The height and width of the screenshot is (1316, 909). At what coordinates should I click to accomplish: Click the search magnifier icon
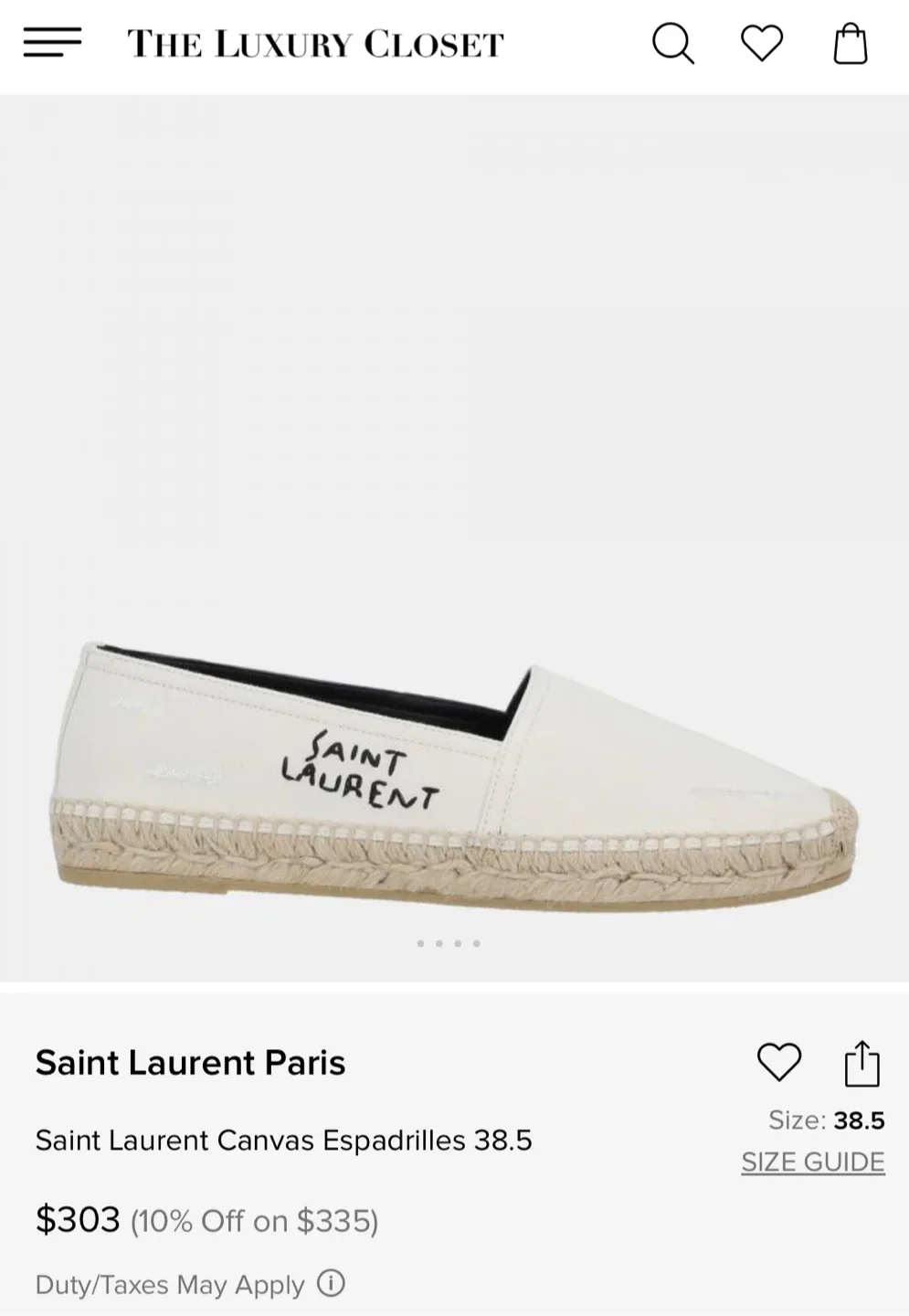coord(674,42)
